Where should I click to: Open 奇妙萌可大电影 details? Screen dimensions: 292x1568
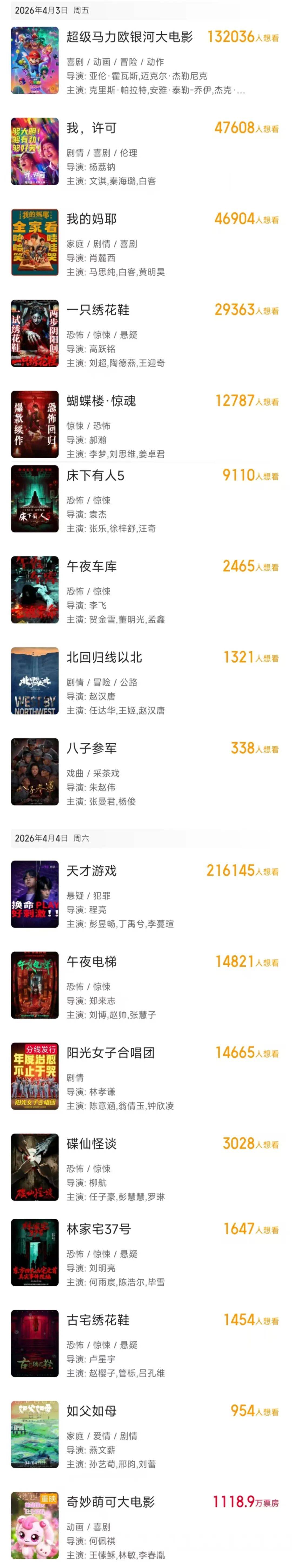[x=110, y=1502]
